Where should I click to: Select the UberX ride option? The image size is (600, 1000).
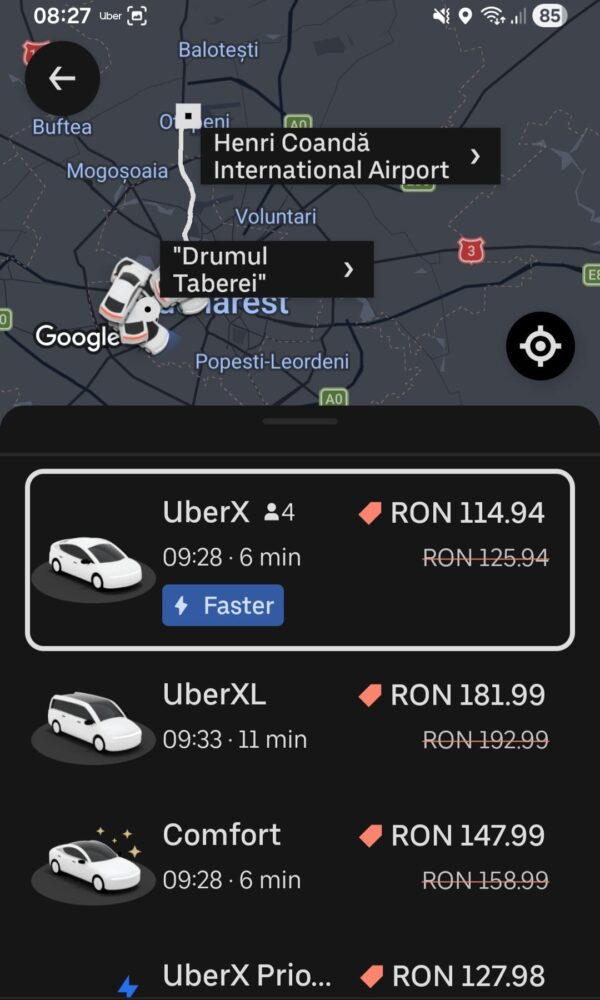pyautogui.click(x=300, y=559)
